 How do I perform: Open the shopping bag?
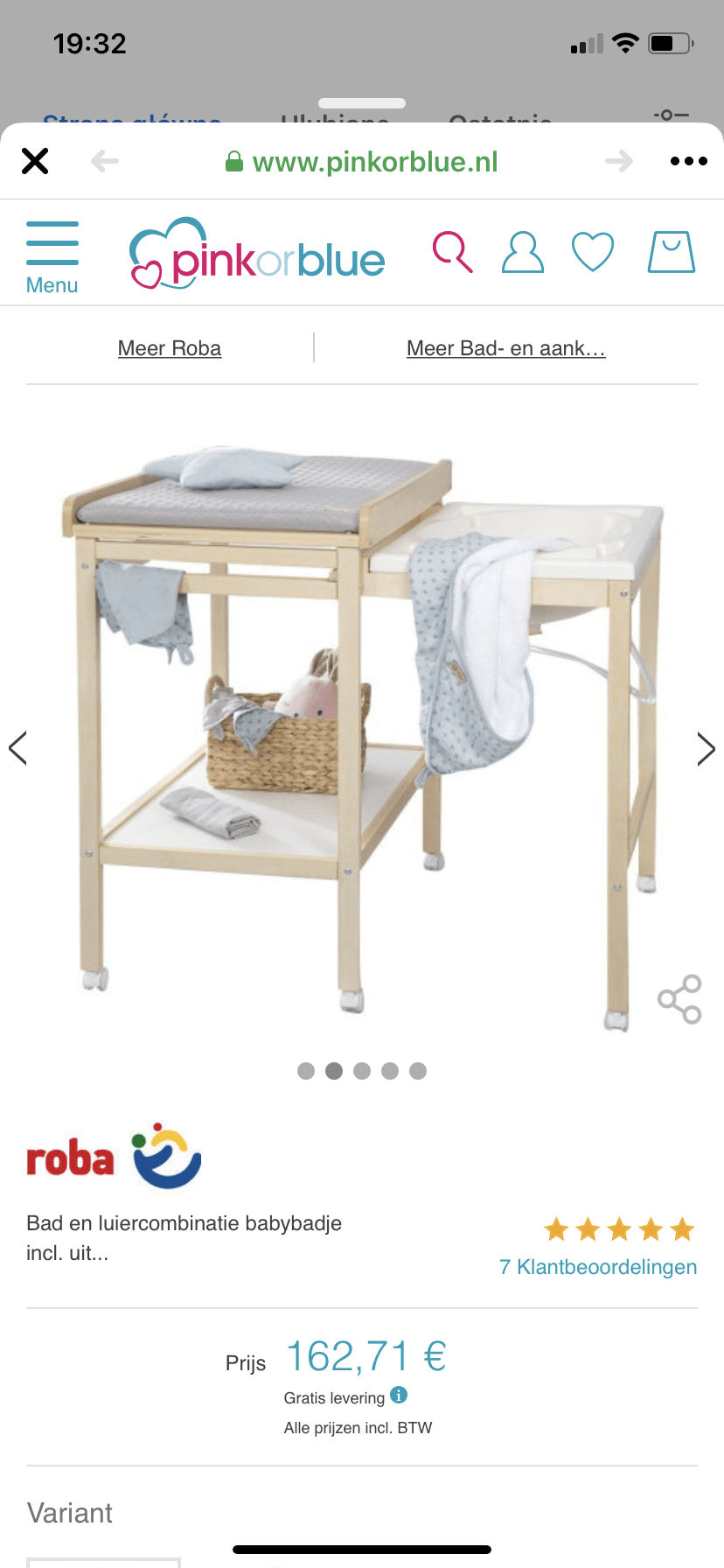[671, 253]
